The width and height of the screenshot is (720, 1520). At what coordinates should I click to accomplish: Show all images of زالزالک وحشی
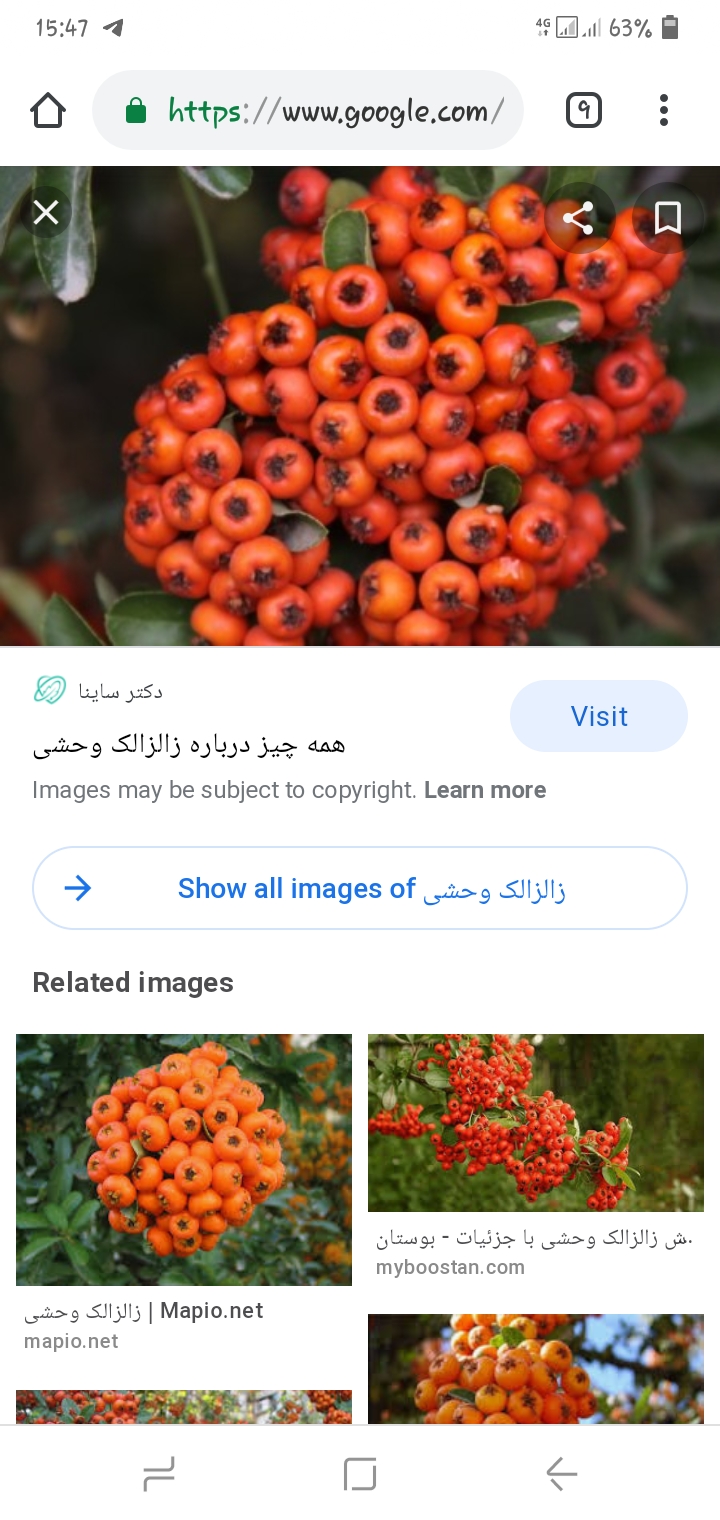point(360,888)
